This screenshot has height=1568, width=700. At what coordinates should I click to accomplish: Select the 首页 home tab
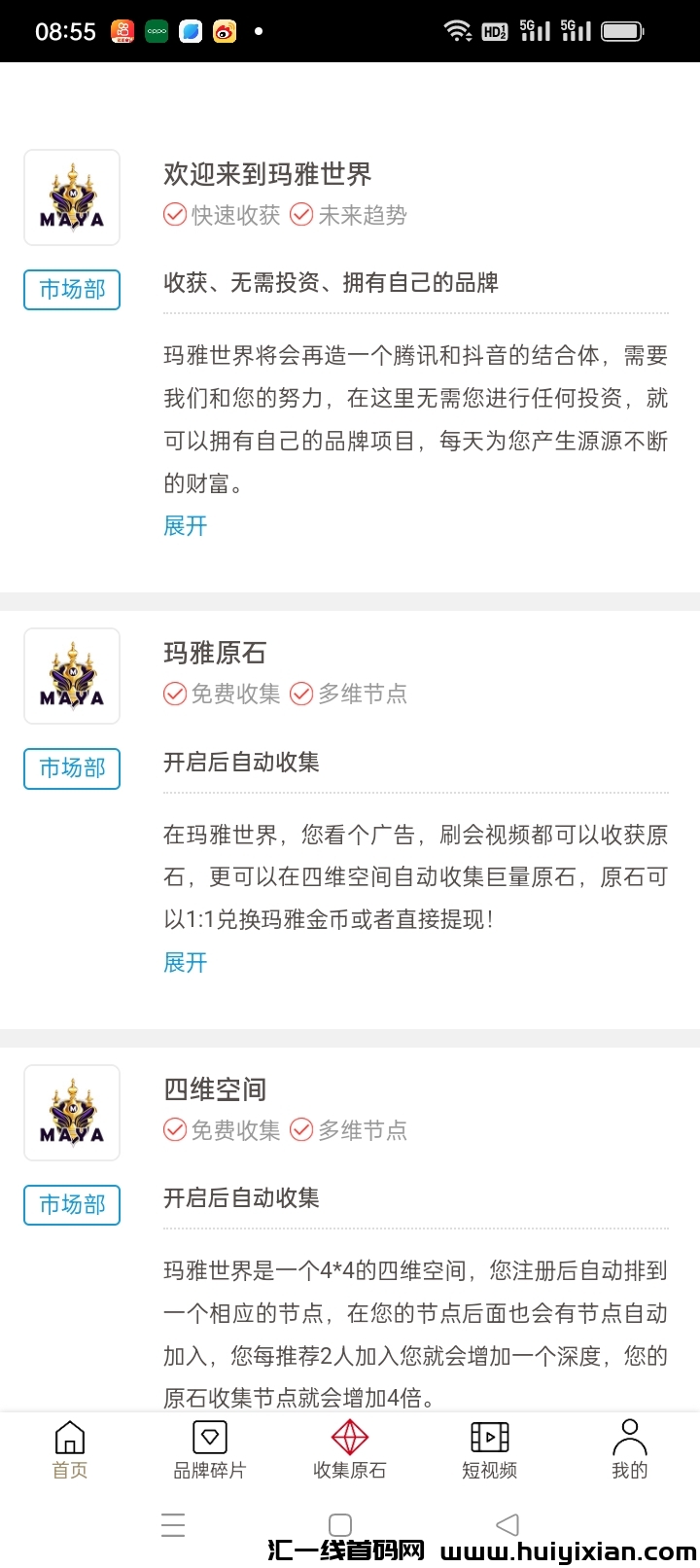point(70,1449)
